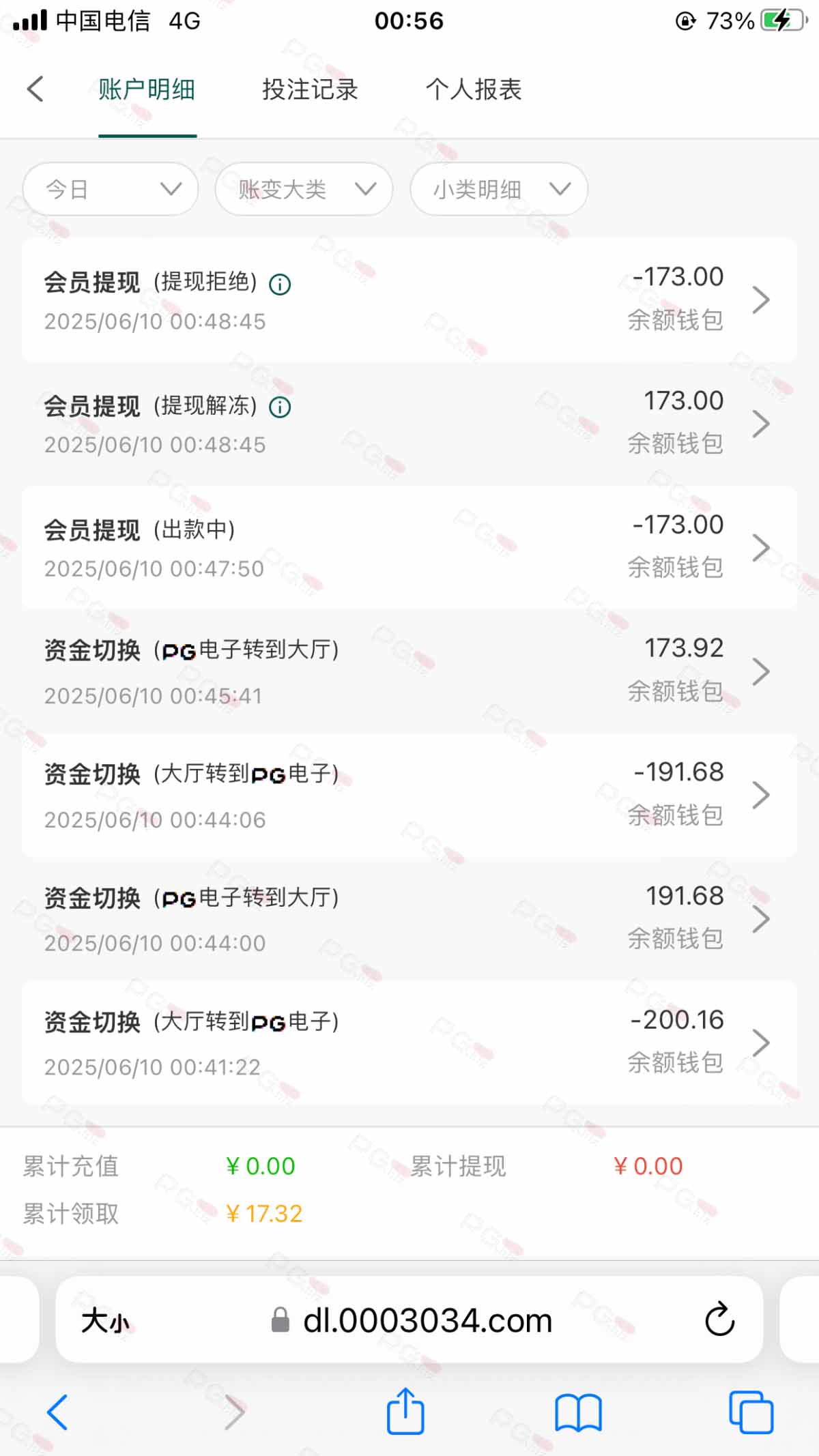Switch to the 个人报表 tab
This screenshot has width=819, height=1456.
click(473, 89)
